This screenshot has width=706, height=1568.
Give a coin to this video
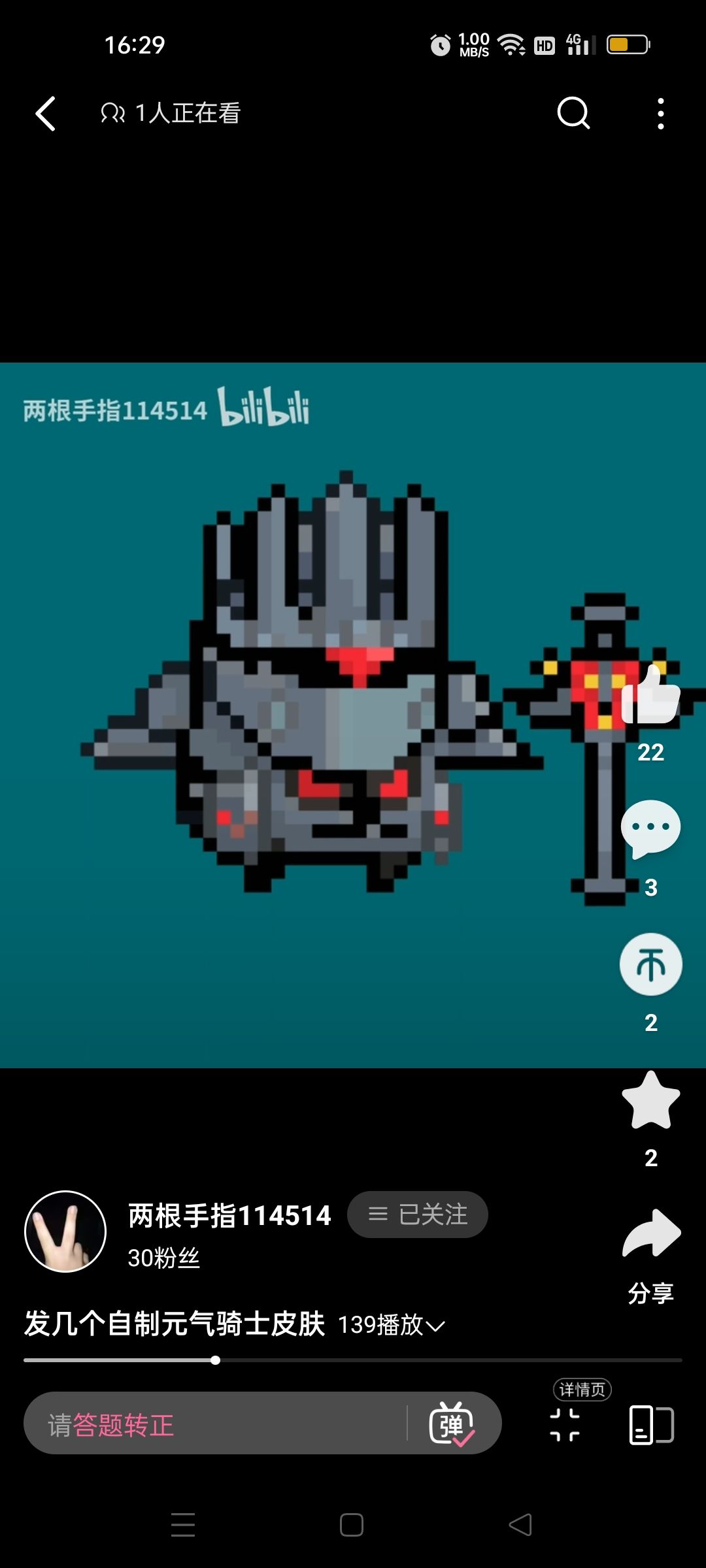tap(650, 964)
